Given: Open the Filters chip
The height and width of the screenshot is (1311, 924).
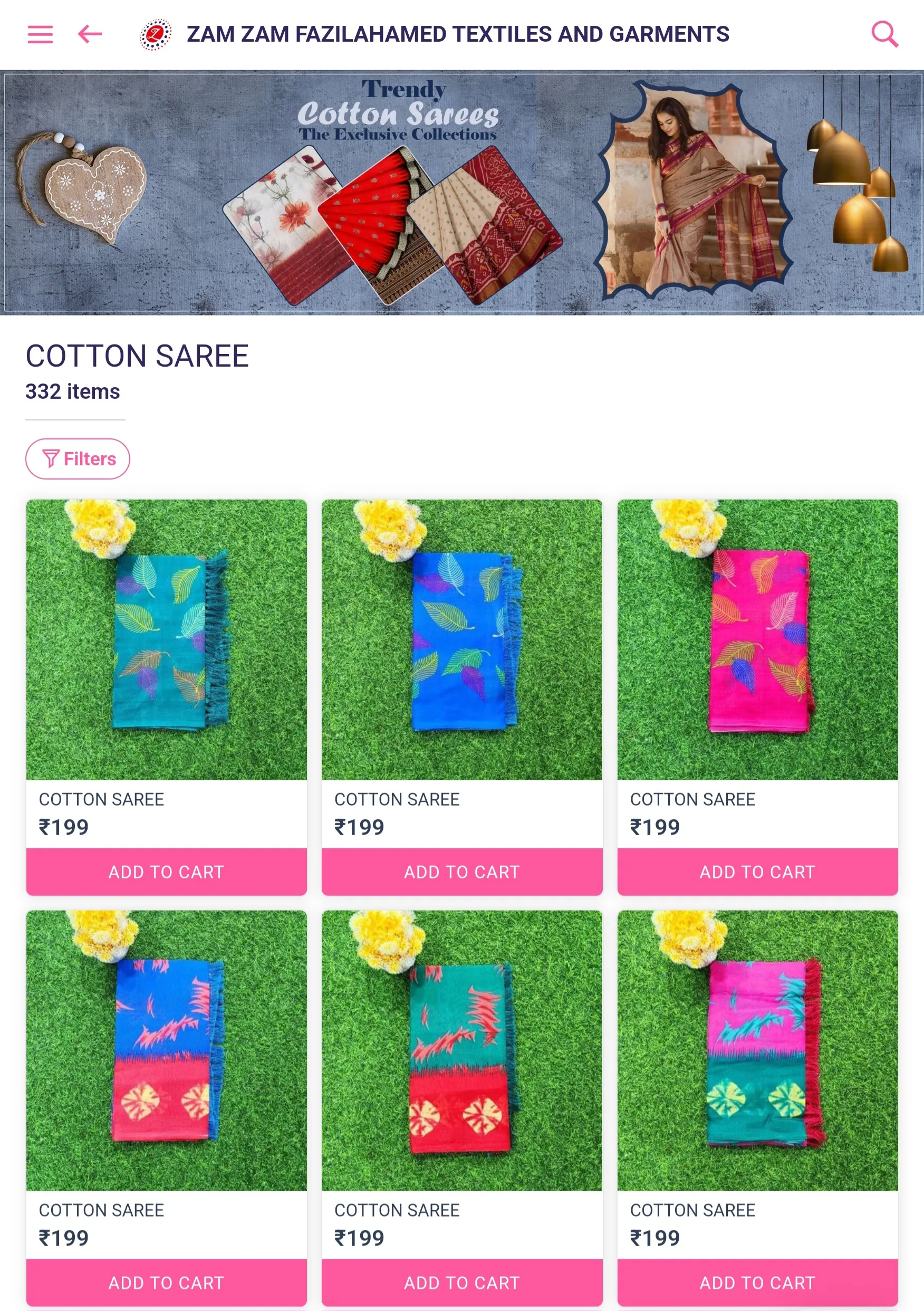Looking at the screenshot, I should point(78,458).
